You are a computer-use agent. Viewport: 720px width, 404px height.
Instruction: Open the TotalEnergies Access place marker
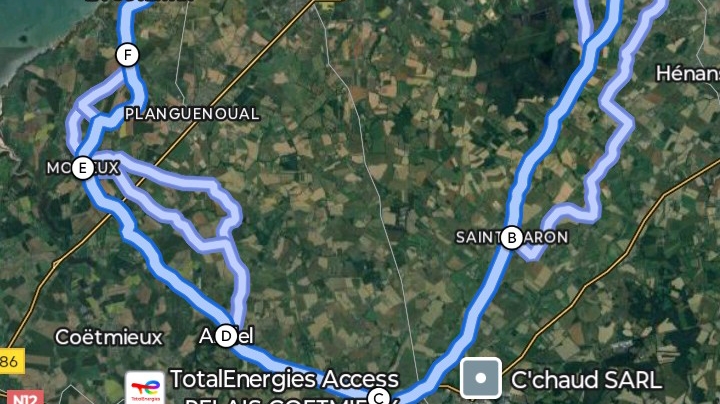[x=144, y=387]
